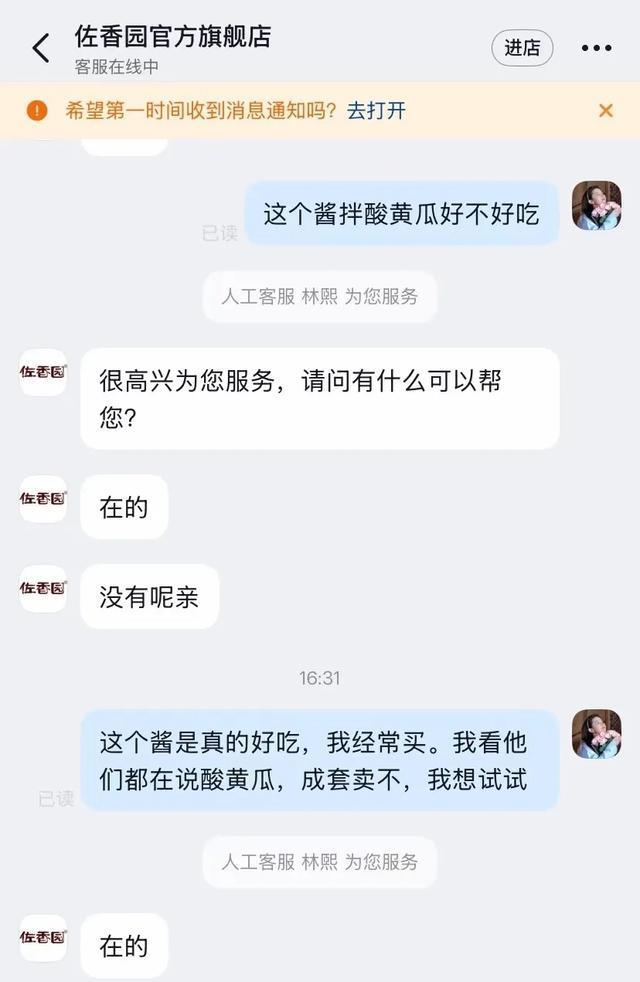This screenshot has width=640, height=982.
Task: Dismiss the notification reminder banner
Action: coord(605,111)
